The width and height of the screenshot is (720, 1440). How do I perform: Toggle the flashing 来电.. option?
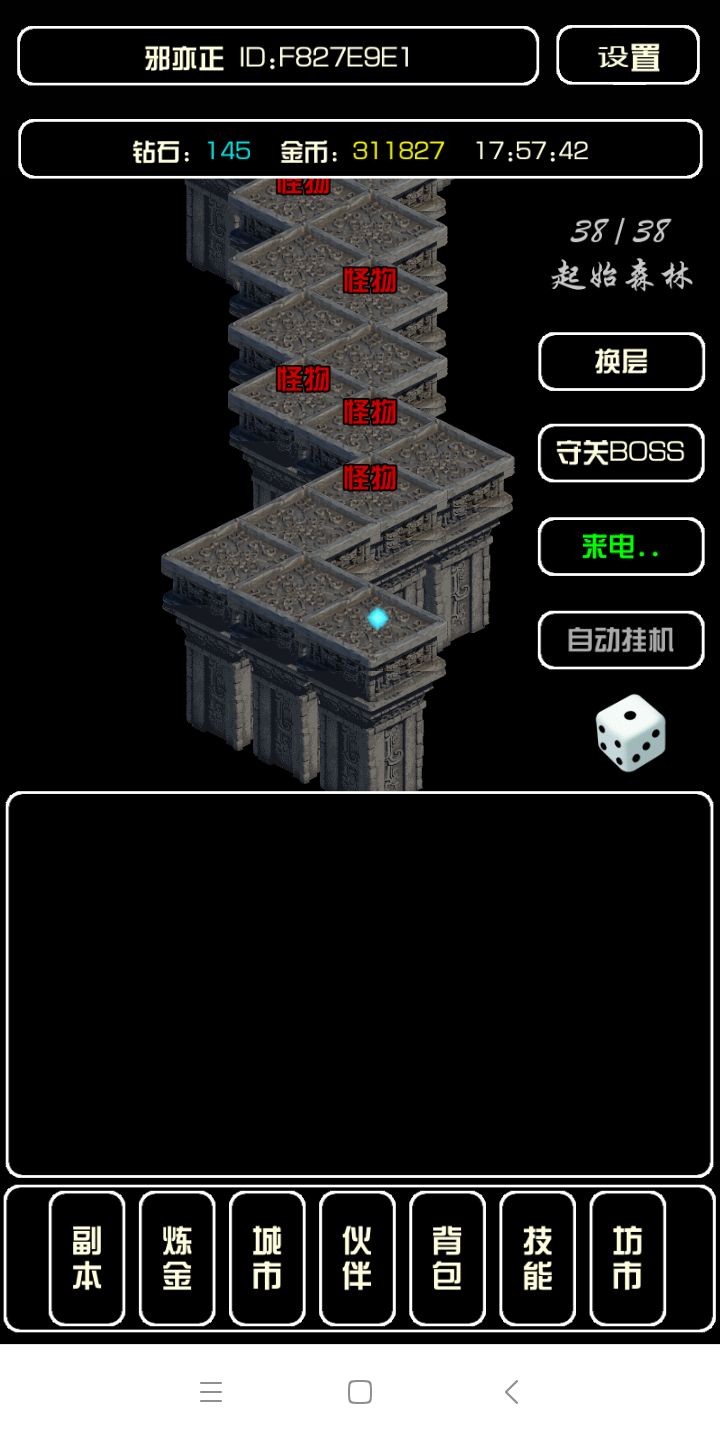(x=621, y=547)
